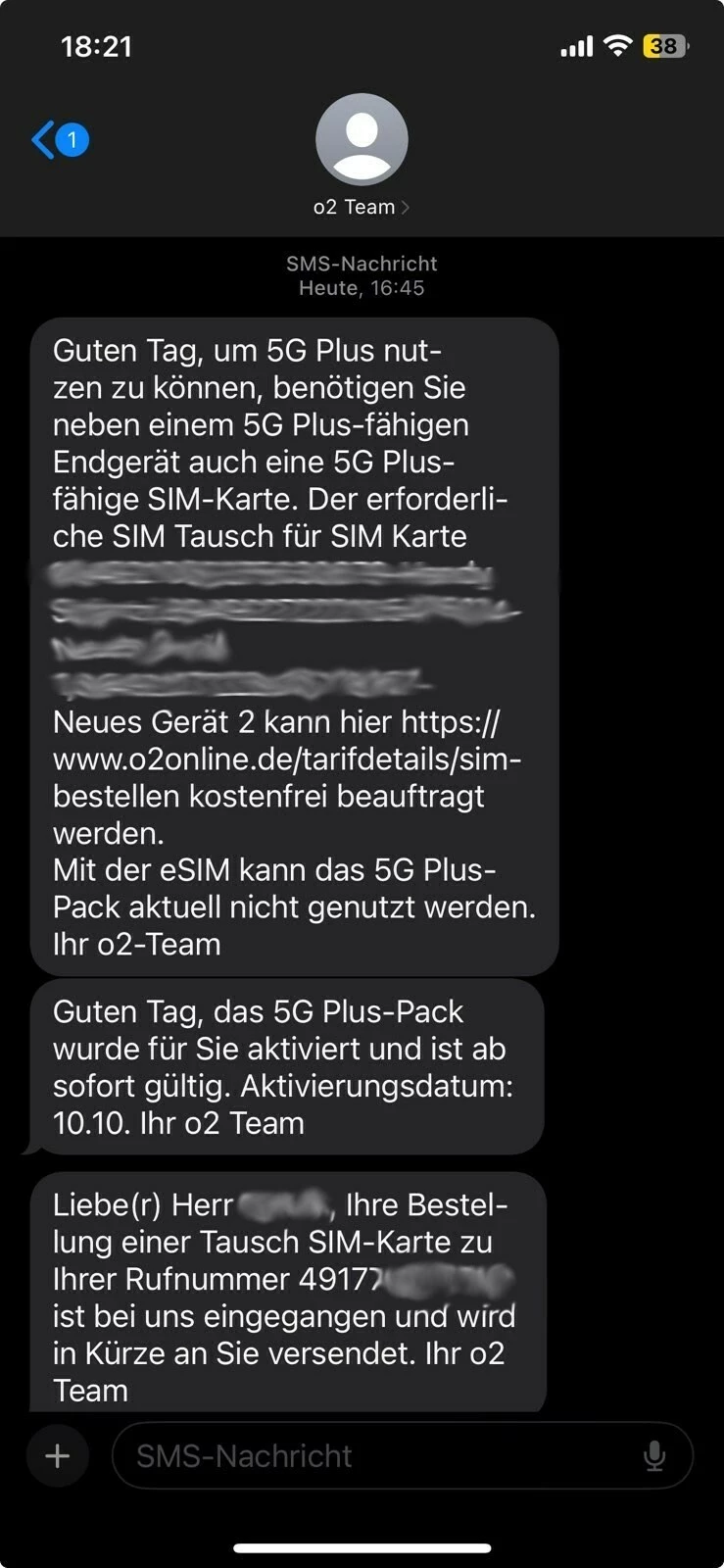Screen dimensions: 724x1568
Task: Open the o2online.de sim-bestellen link
Action: (x=286, y=759)
